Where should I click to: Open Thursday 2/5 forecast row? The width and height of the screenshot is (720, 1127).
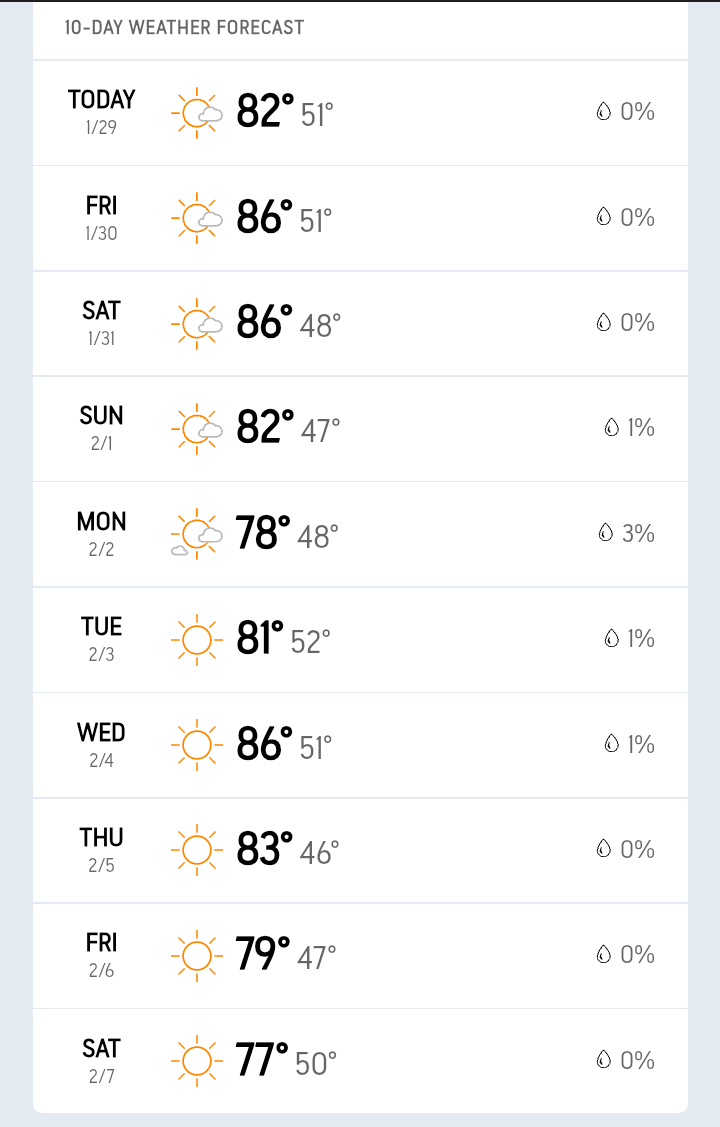(360, 850)
